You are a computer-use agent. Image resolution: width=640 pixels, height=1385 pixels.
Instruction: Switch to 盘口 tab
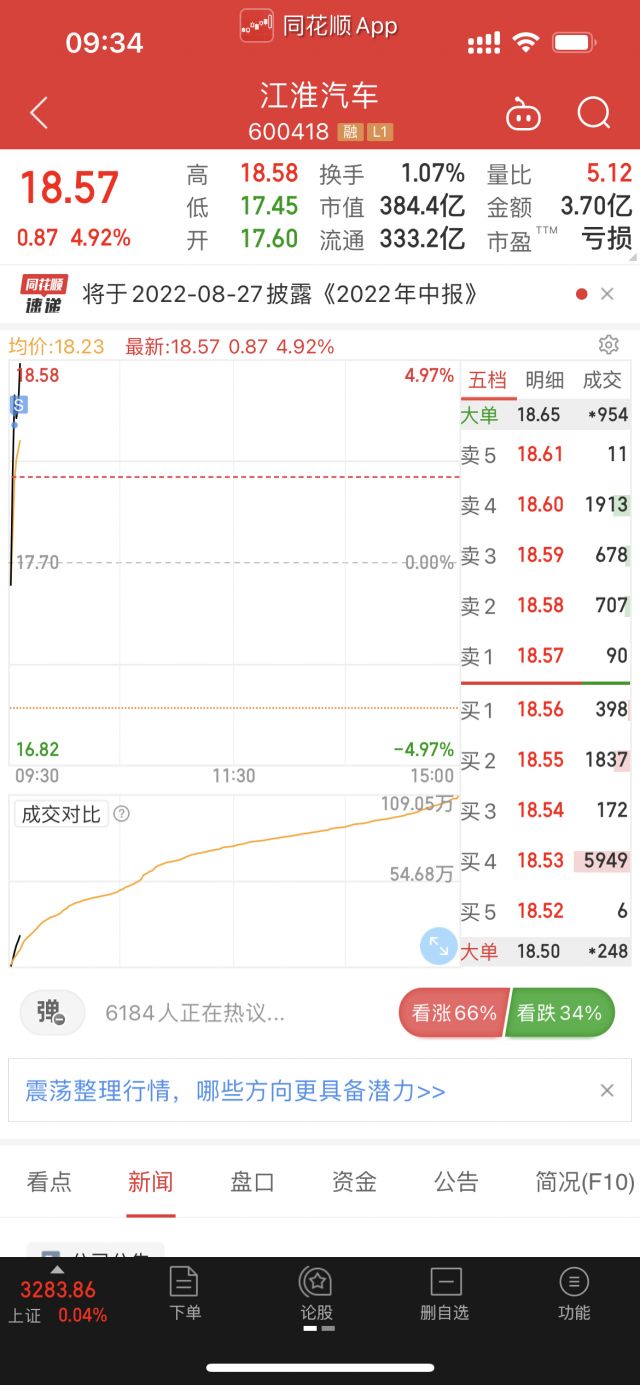(x=252, y=1182)
